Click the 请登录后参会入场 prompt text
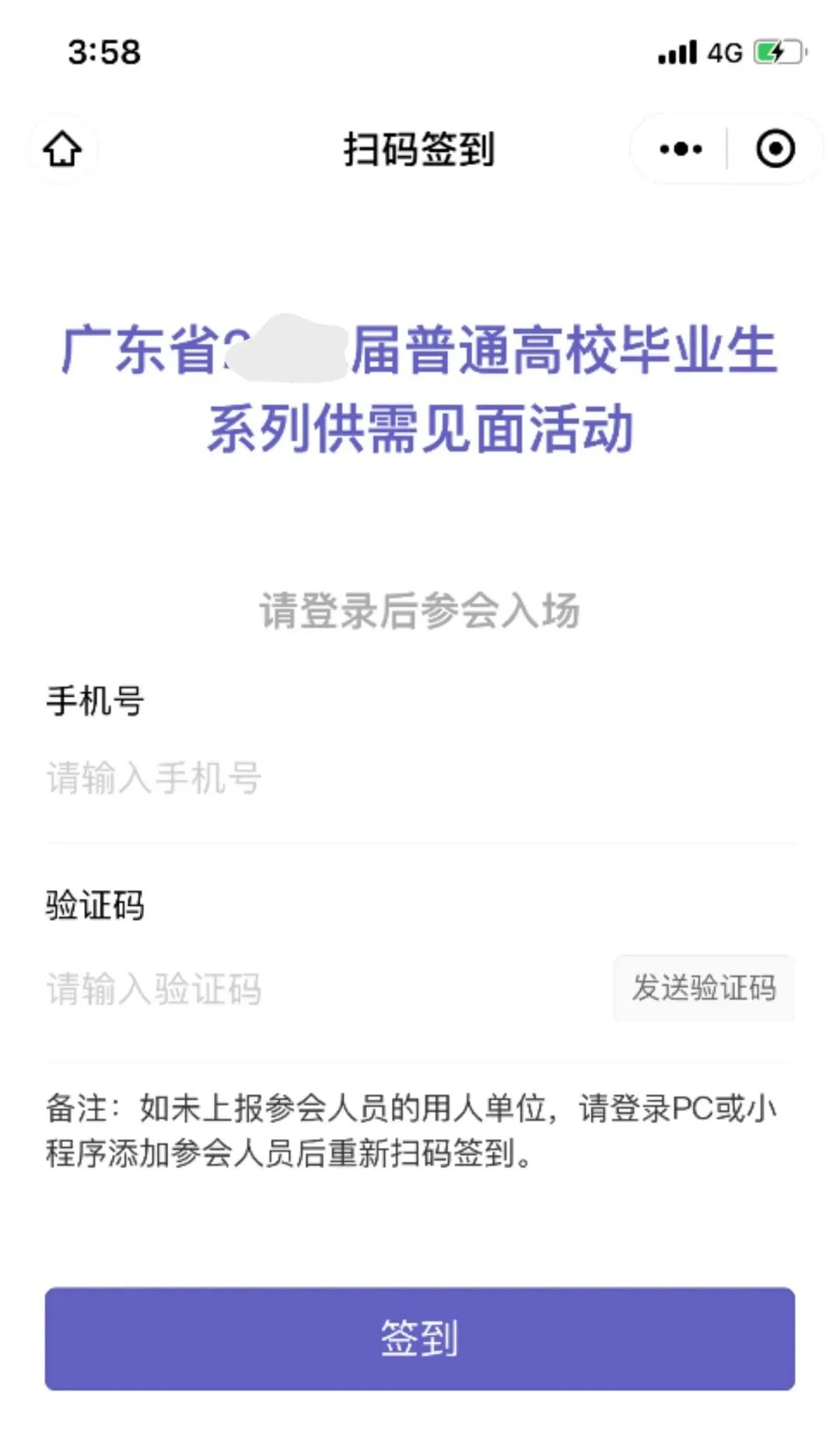840x1456 pixels. point(420,612)
